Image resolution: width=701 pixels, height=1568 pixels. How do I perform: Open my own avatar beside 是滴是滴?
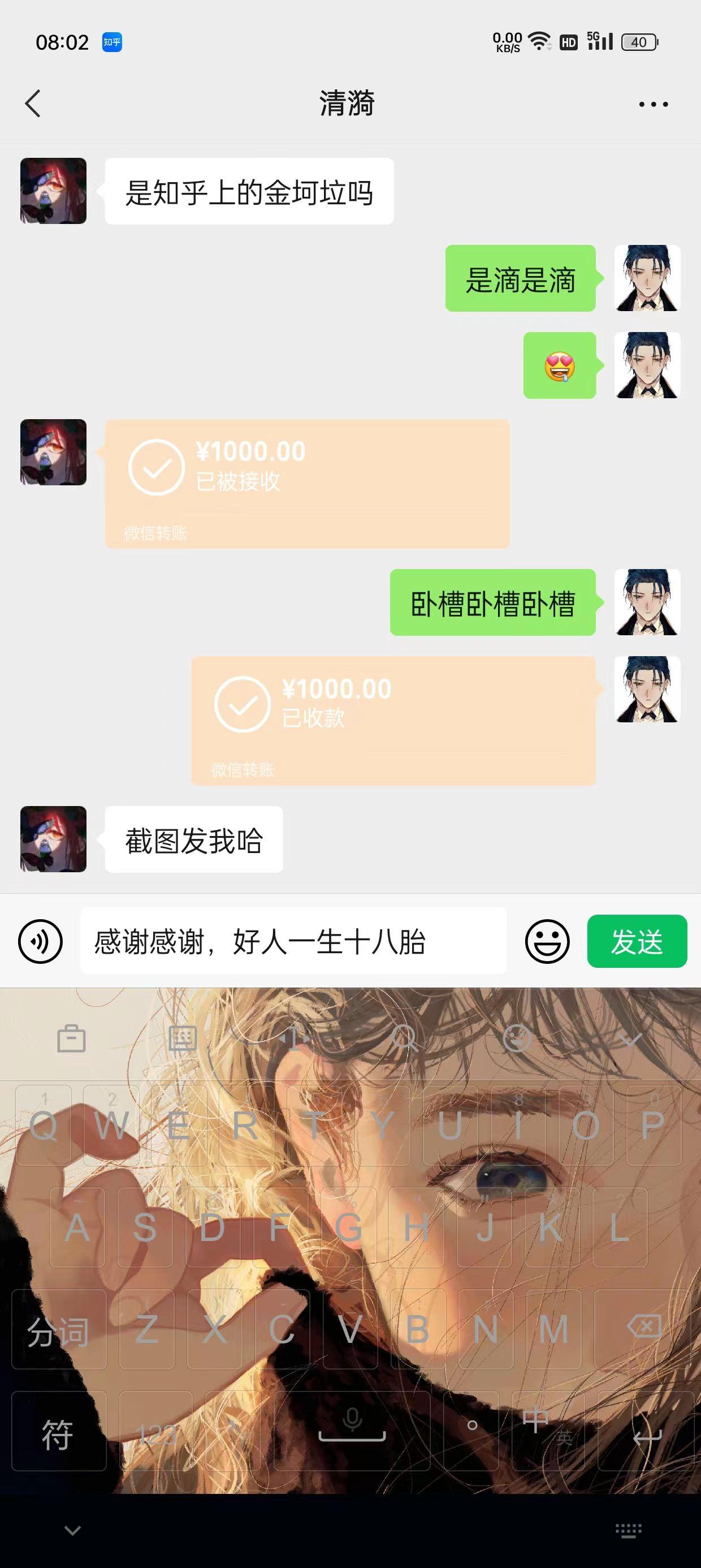coord(647,278)
